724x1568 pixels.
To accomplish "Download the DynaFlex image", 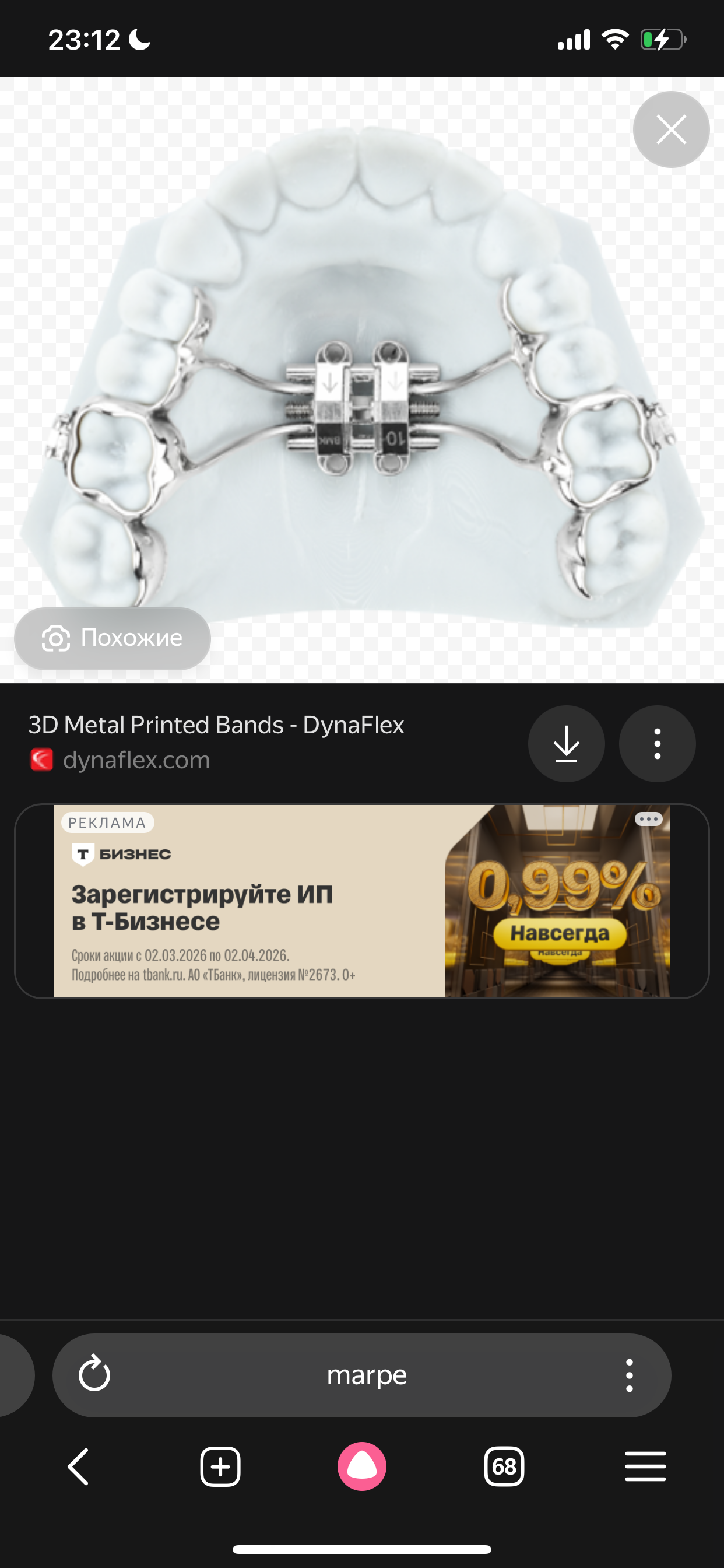I will pos(566,743).
